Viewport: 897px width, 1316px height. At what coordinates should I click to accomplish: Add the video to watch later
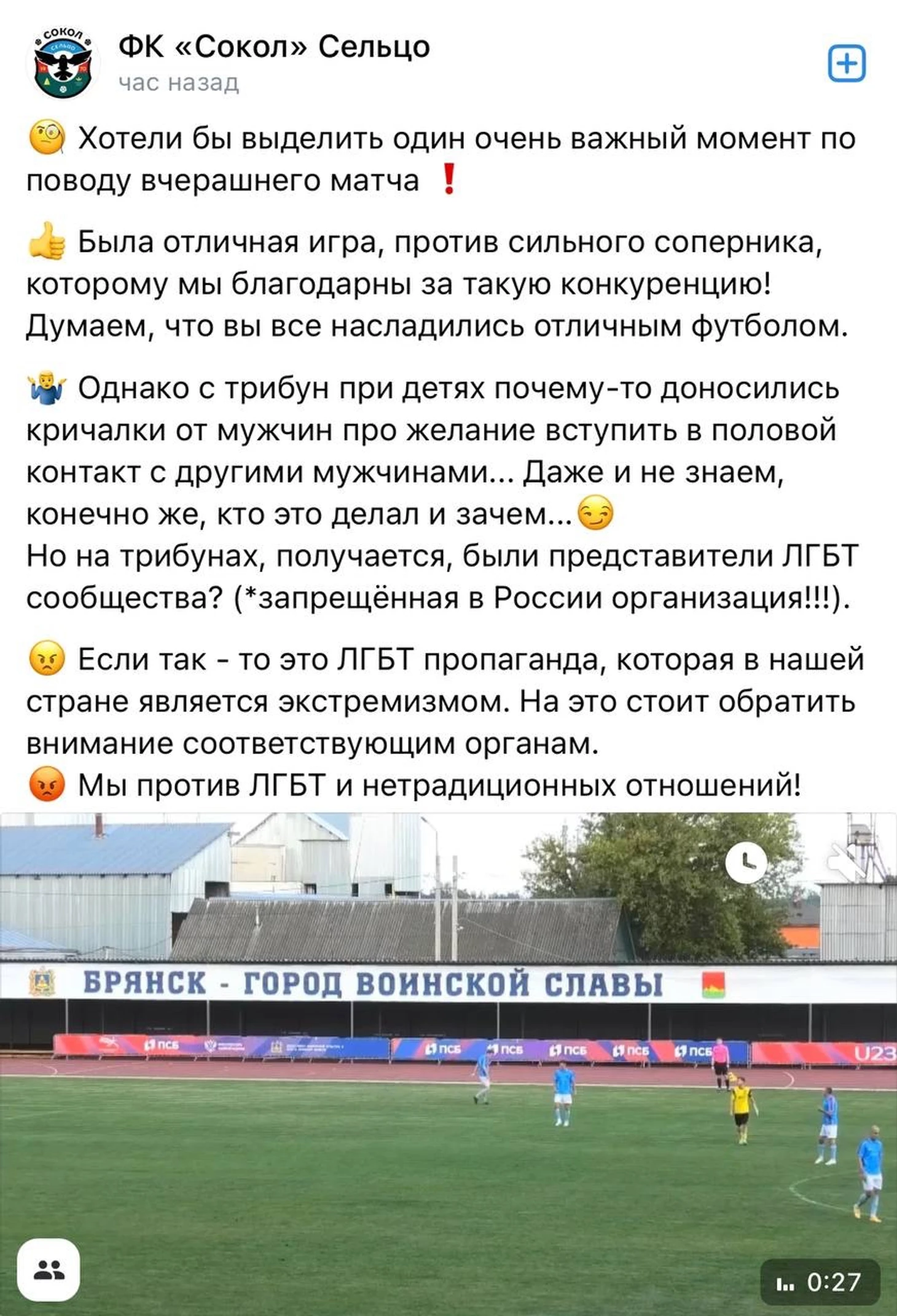(746, 862)
